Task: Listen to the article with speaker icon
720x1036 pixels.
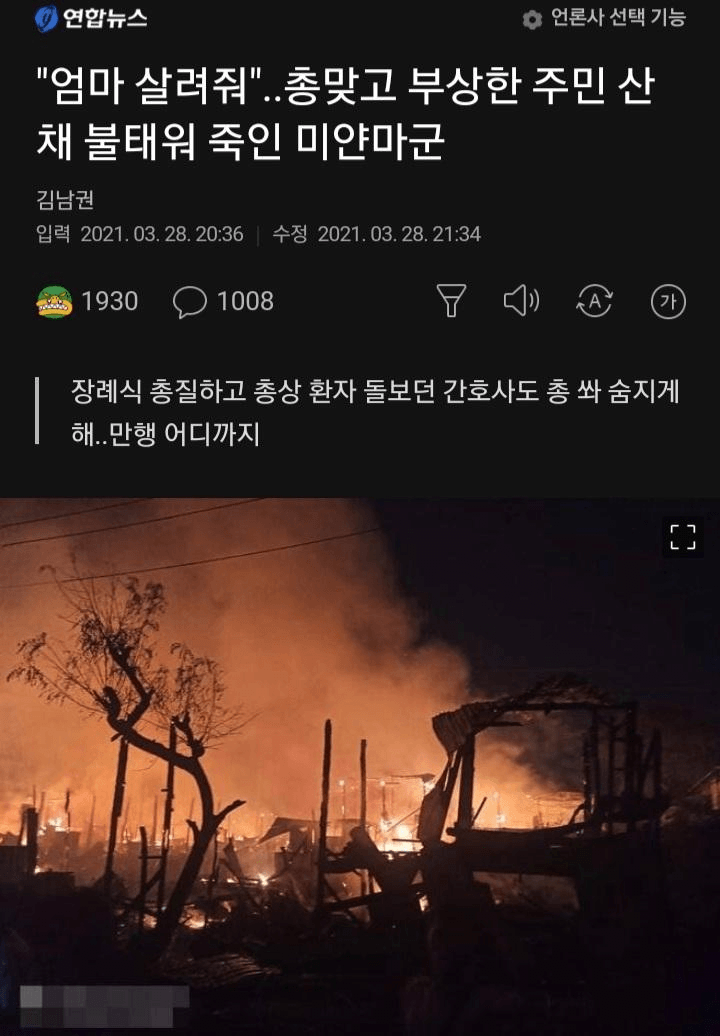Action: click(x=521, y=301)
